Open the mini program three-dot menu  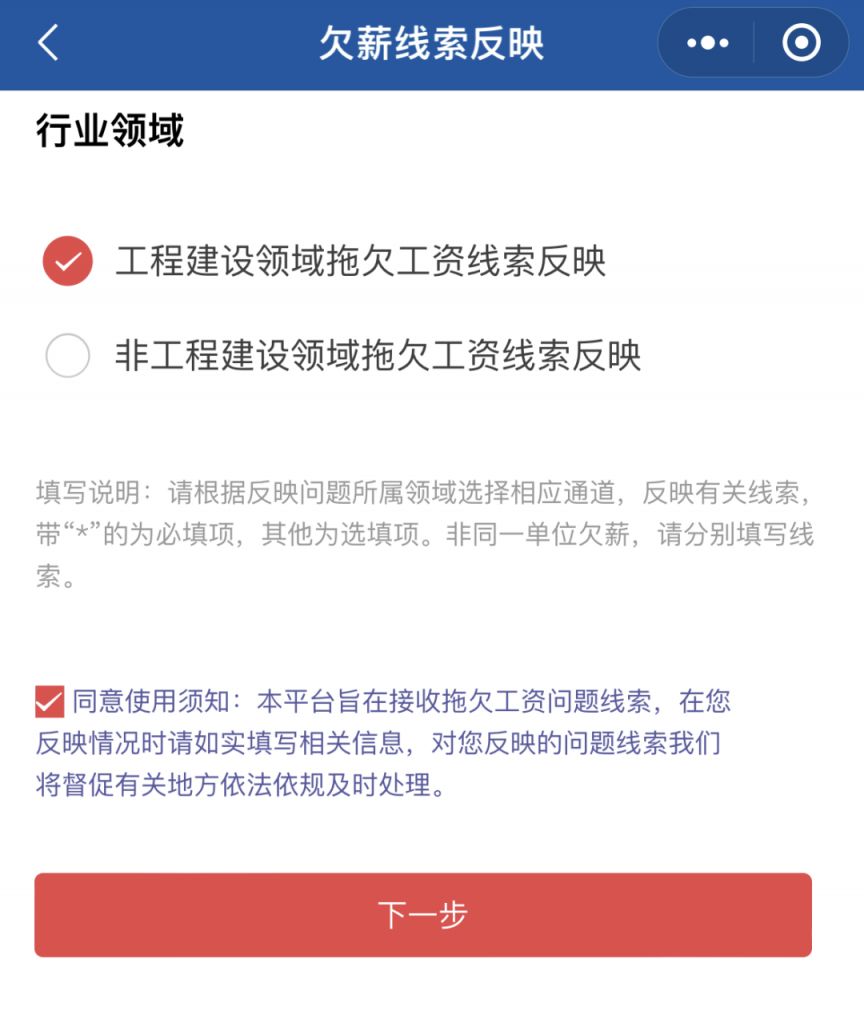coord(708,43)
